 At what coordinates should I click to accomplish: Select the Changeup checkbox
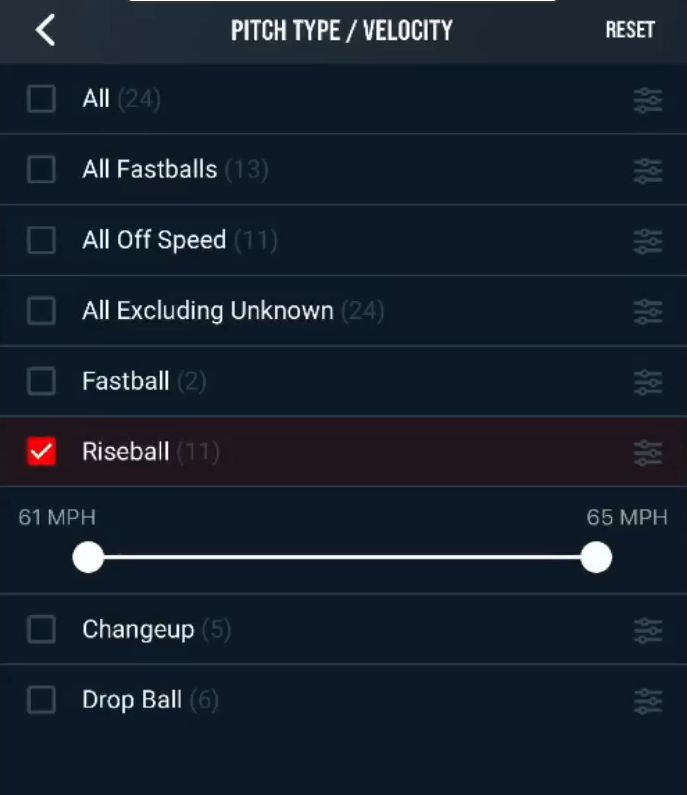coord(41,629)
